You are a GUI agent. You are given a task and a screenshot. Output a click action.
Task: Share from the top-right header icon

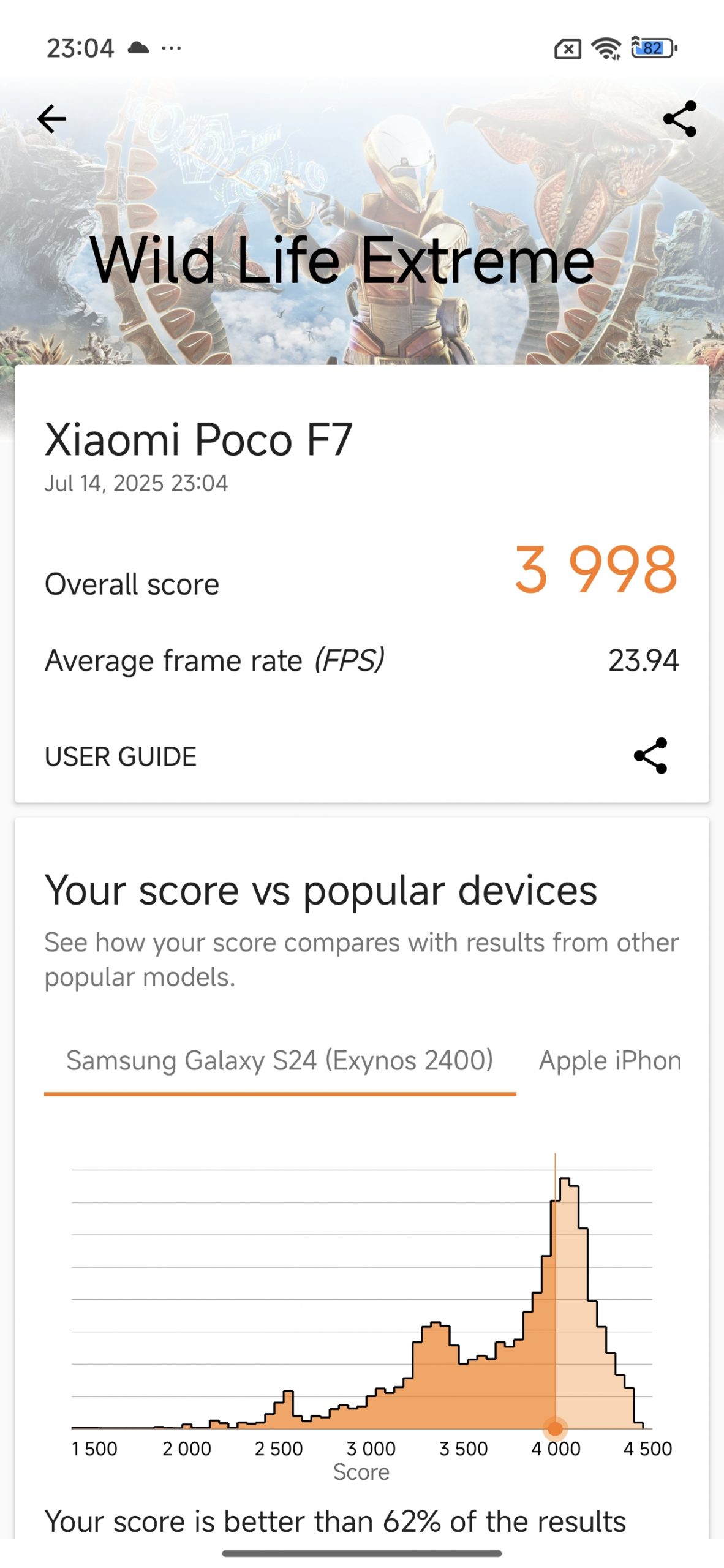coord(679,119)
